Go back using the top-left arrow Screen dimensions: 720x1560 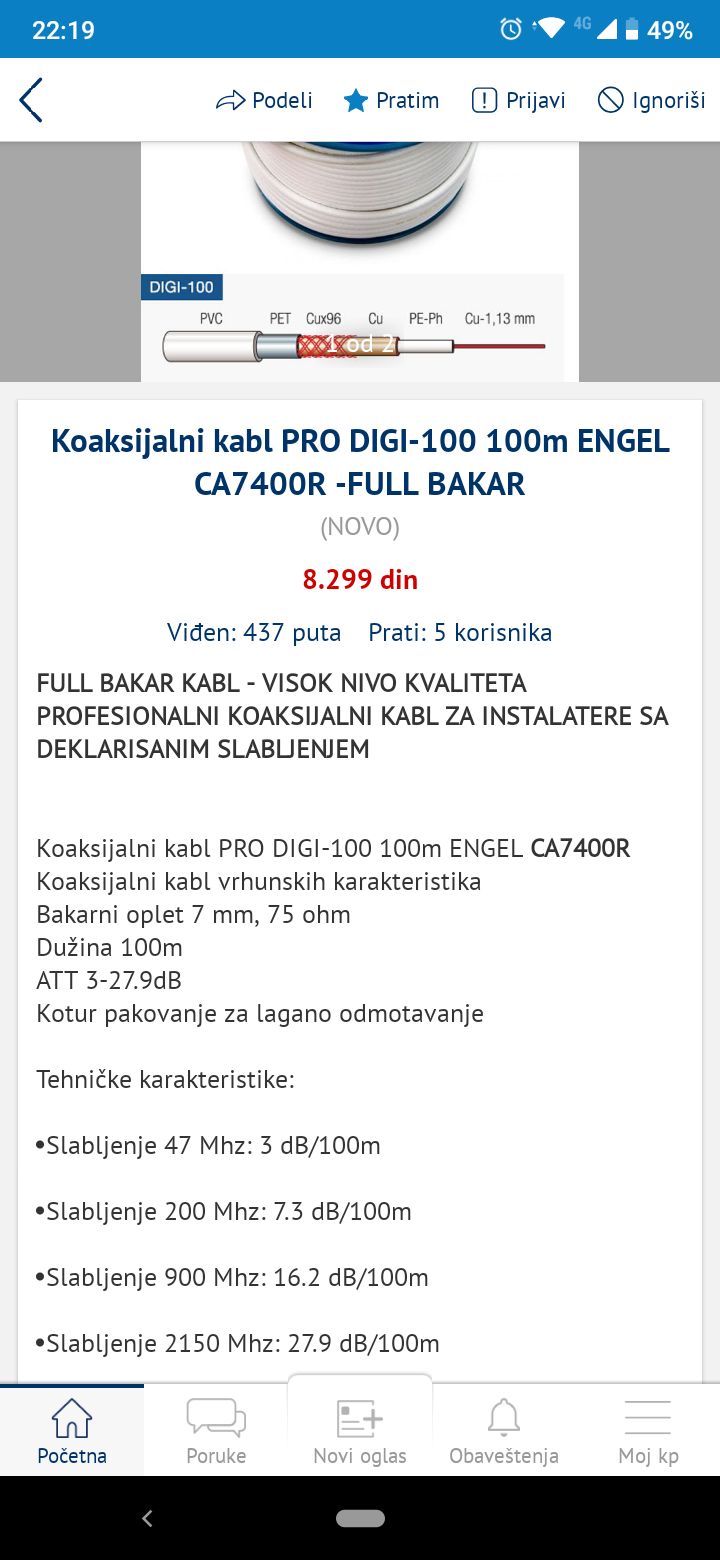31,100
